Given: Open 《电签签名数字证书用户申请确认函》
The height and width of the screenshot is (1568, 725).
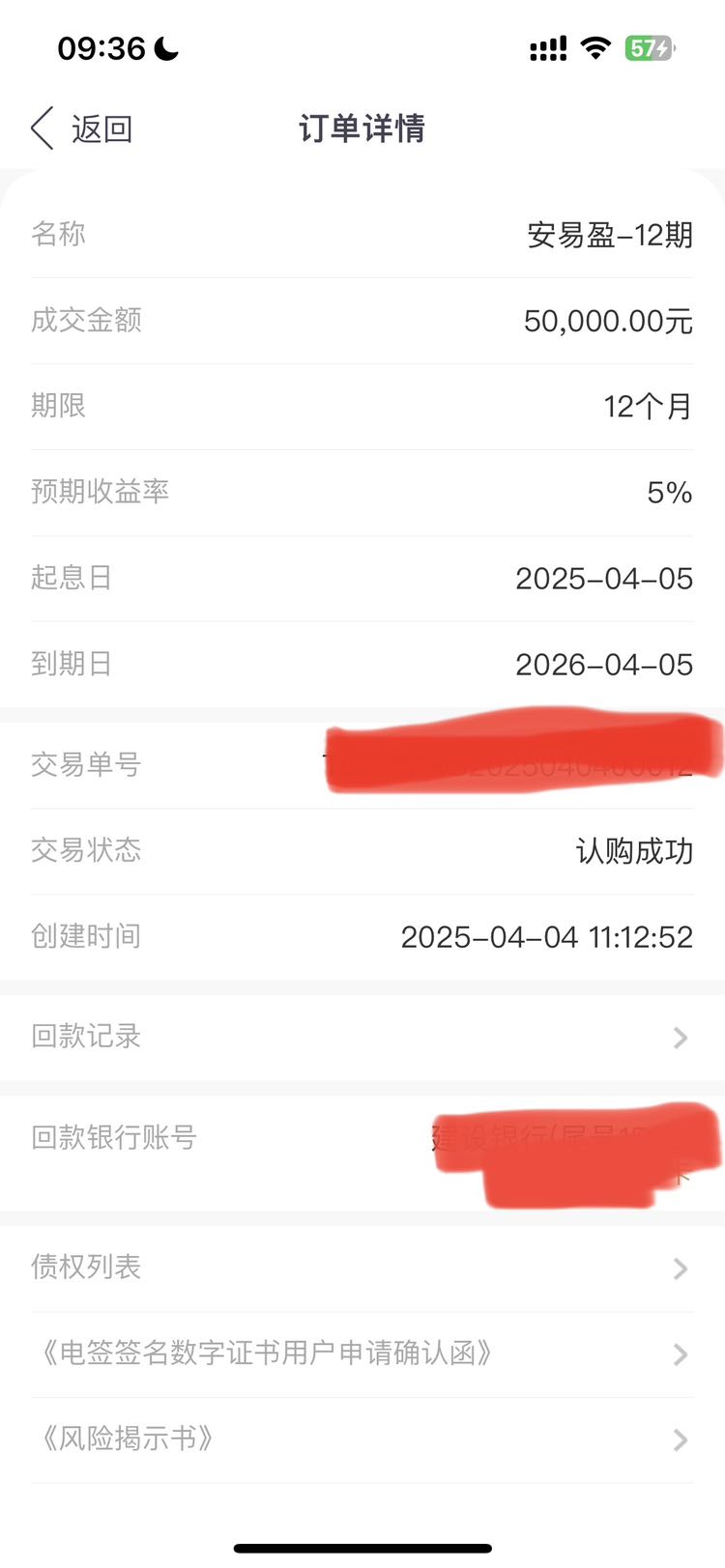Looking at the screenshot, I should point(362,1354).
